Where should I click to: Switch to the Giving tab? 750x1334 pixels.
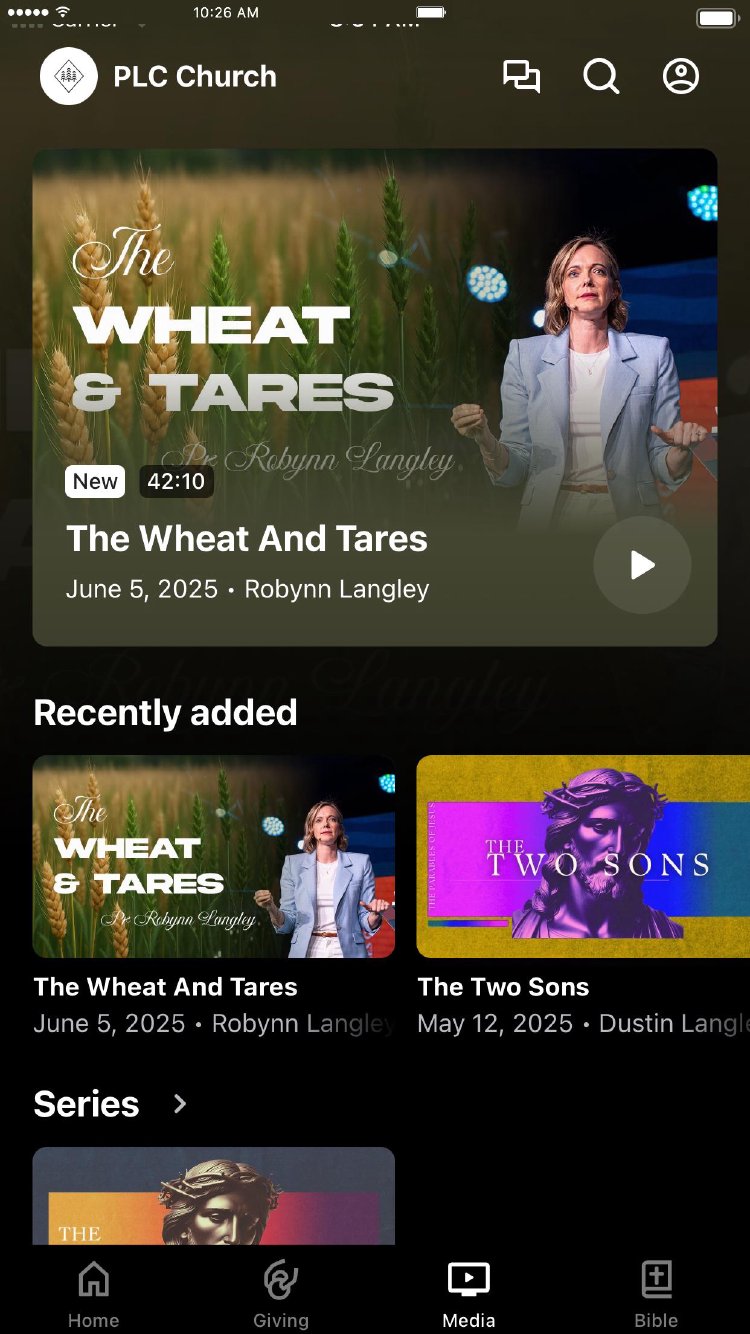point(281,1294)
